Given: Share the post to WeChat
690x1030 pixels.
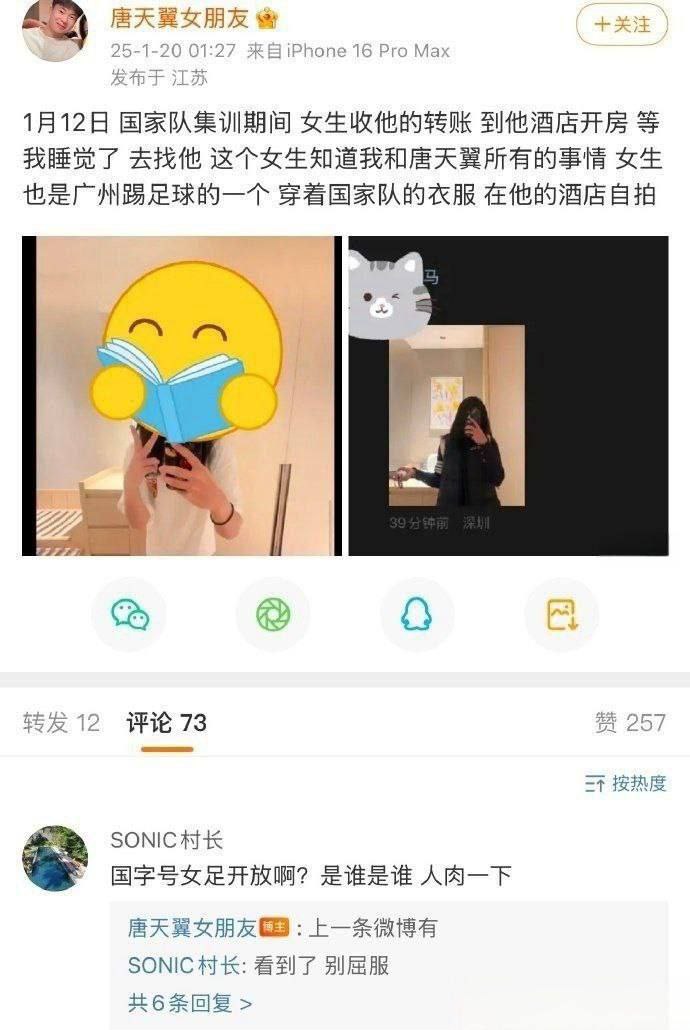Looking at the screenshot, I should click(129, 614).
